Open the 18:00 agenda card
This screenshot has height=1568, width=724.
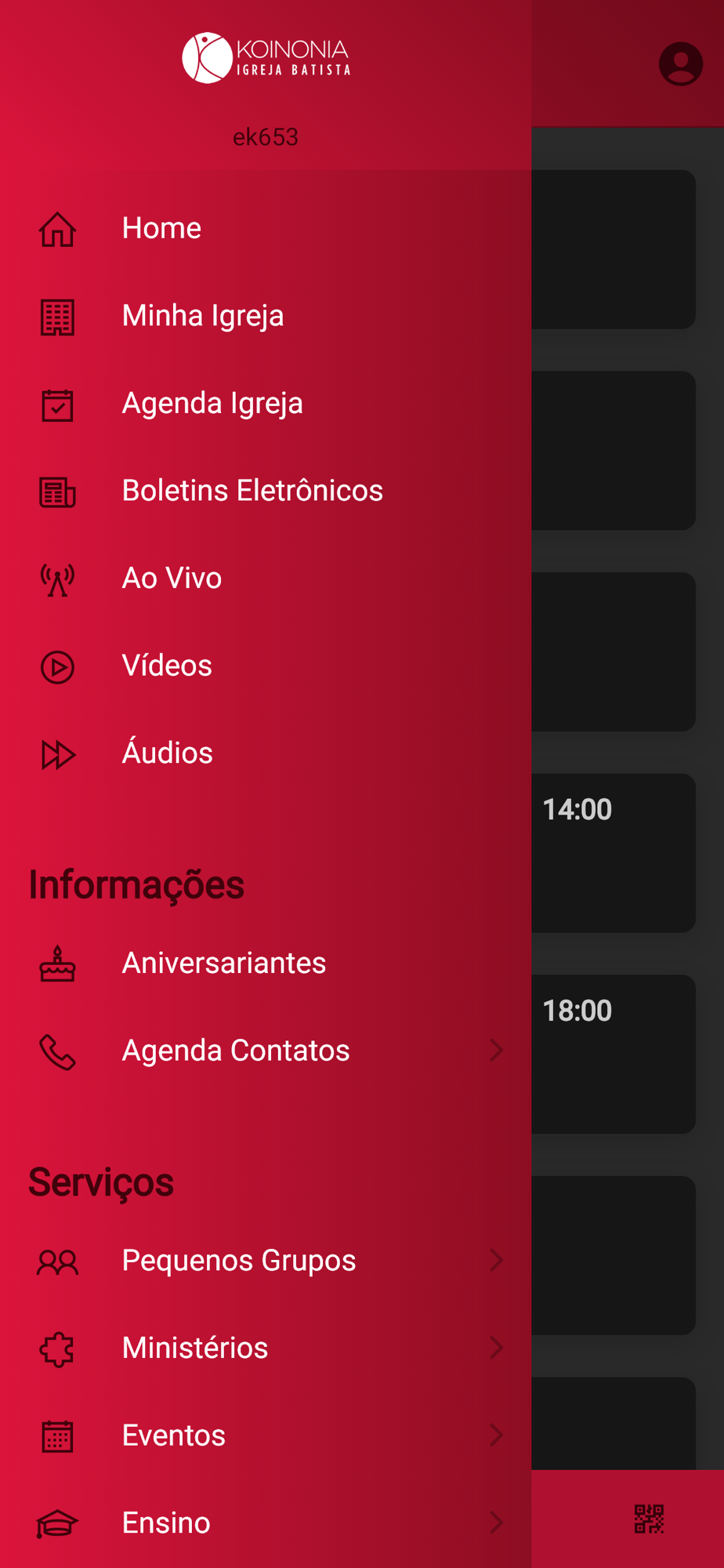614,1054
